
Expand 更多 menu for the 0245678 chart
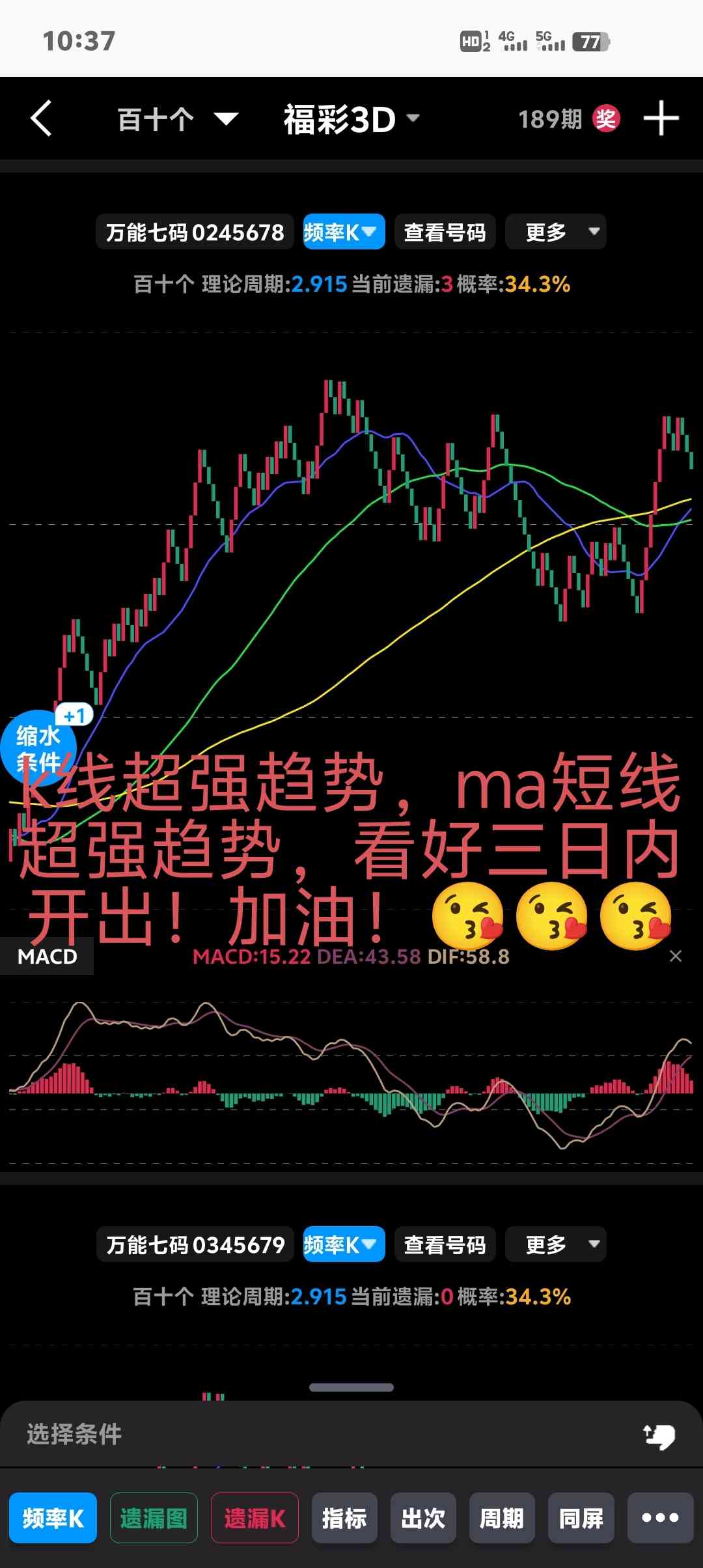point(556,232)
